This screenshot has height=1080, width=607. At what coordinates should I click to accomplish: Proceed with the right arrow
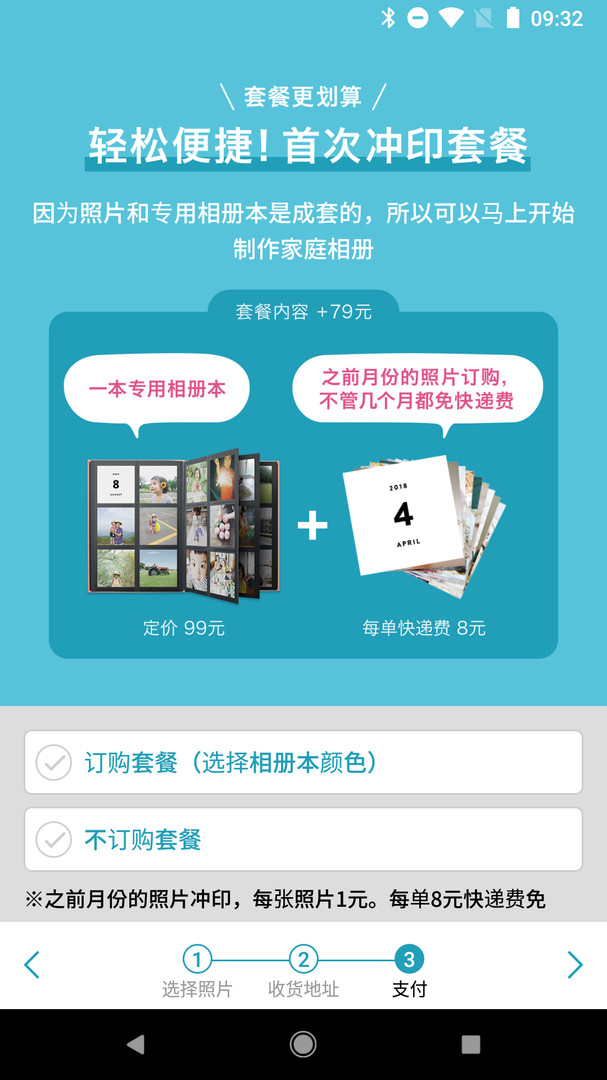point(574,965)
